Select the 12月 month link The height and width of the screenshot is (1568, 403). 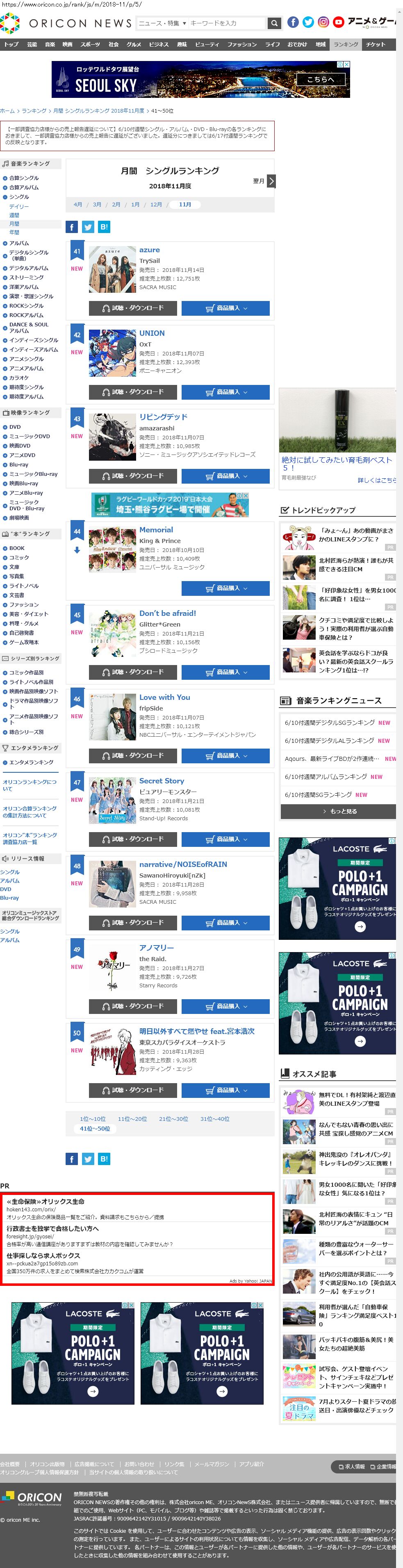coord(156,204)
